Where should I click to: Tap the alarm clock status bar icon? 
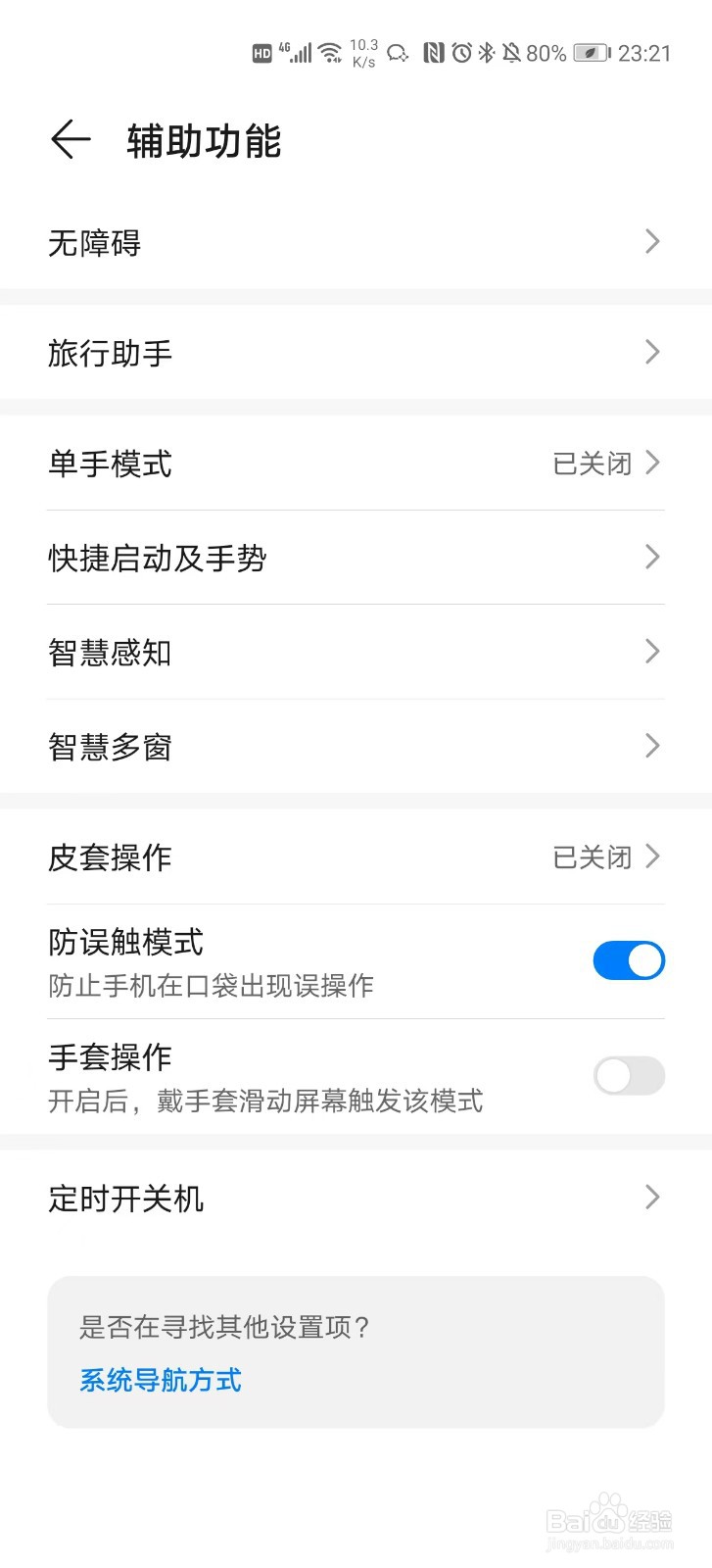pyautogui.click(x=461, y=53)
